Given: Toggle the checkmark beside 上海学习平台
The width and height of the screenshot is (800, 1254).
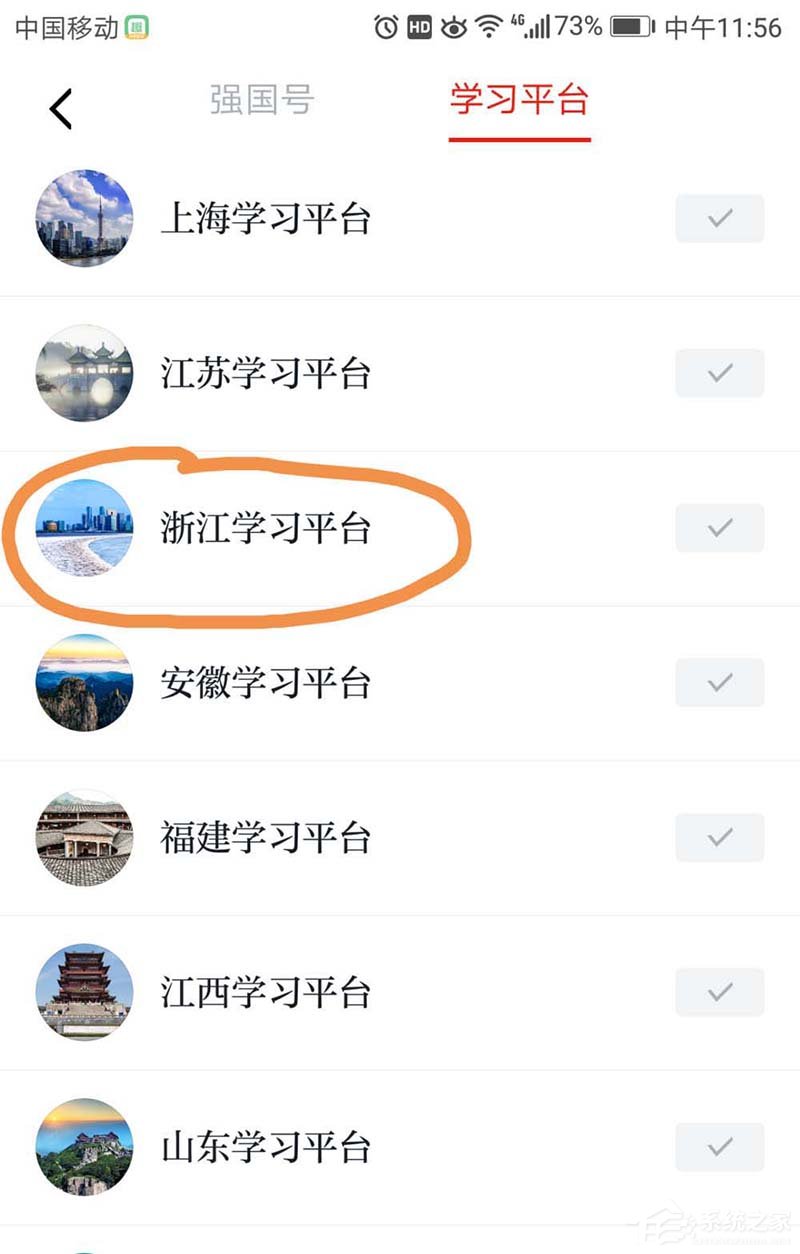Looking at the screenshot, I should pos(719,219).
